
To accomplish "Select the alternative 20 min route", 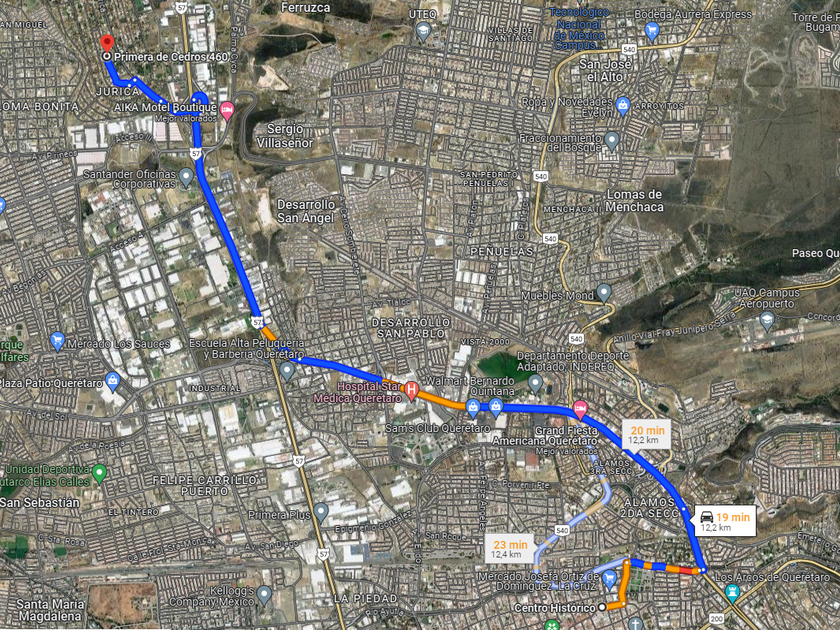I will point(647,434).
